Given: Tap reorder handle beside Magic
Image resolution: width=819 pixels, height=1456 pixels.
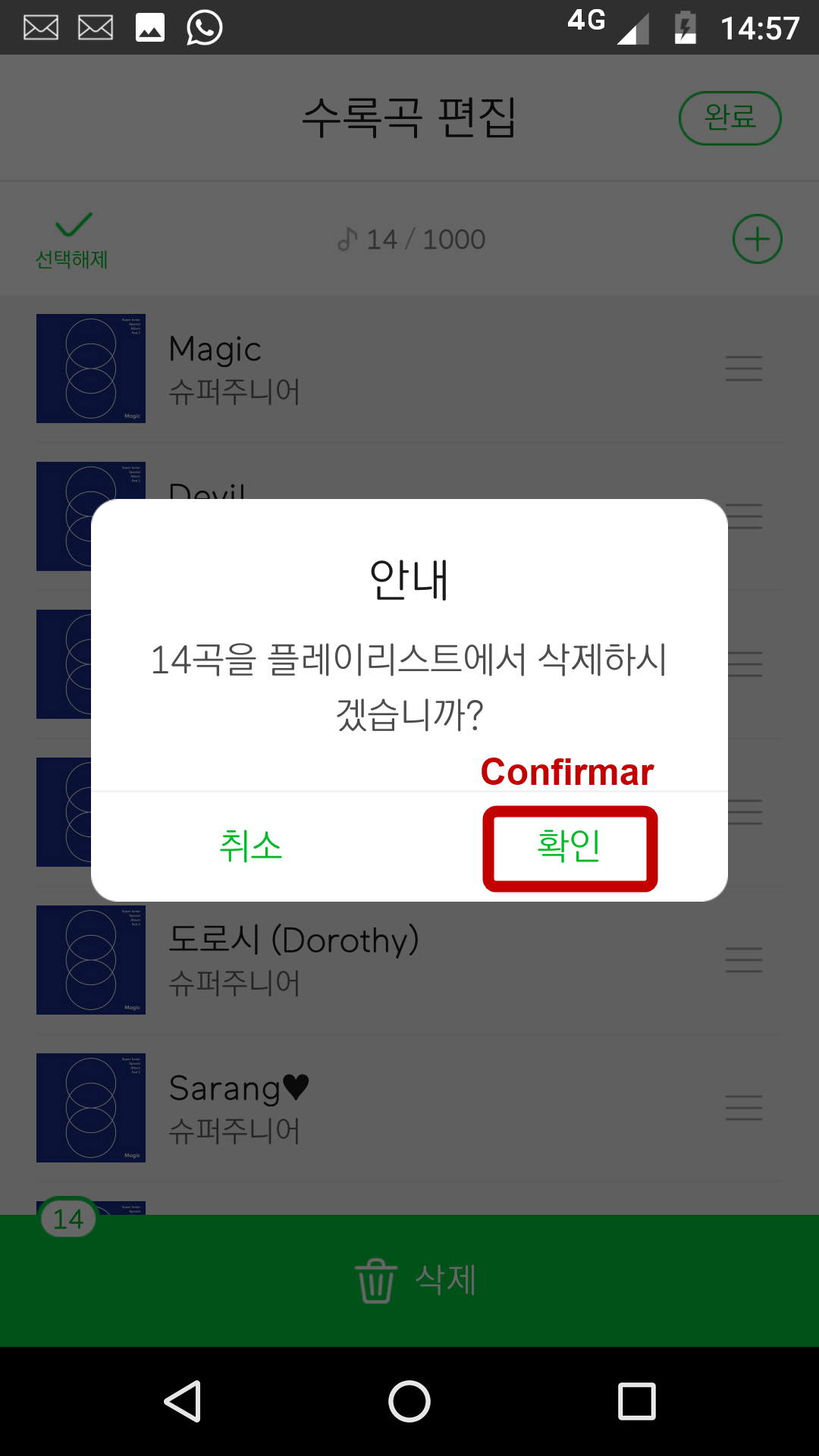Looking at the screenshot, I should [x=743, y=369].
